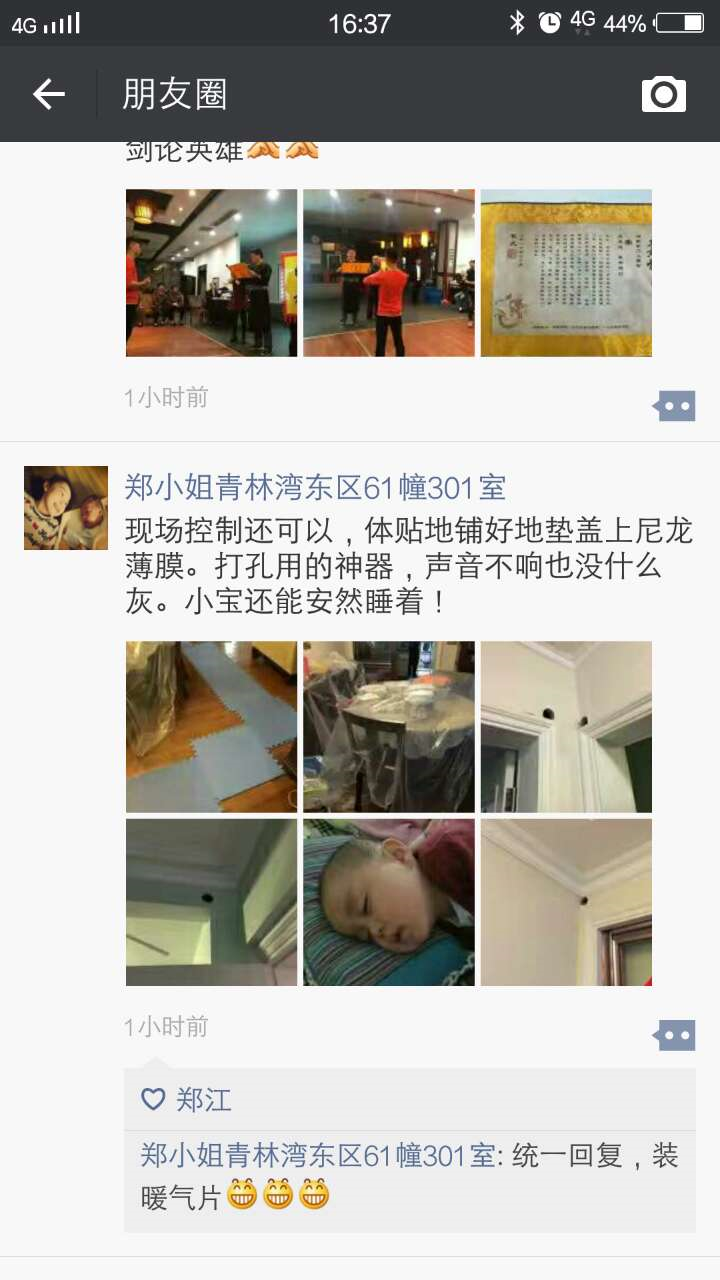The height and width of the screenshot is (1280, 720).
Task: Open the camera to post a moment
Action: (x=664, y=95)
